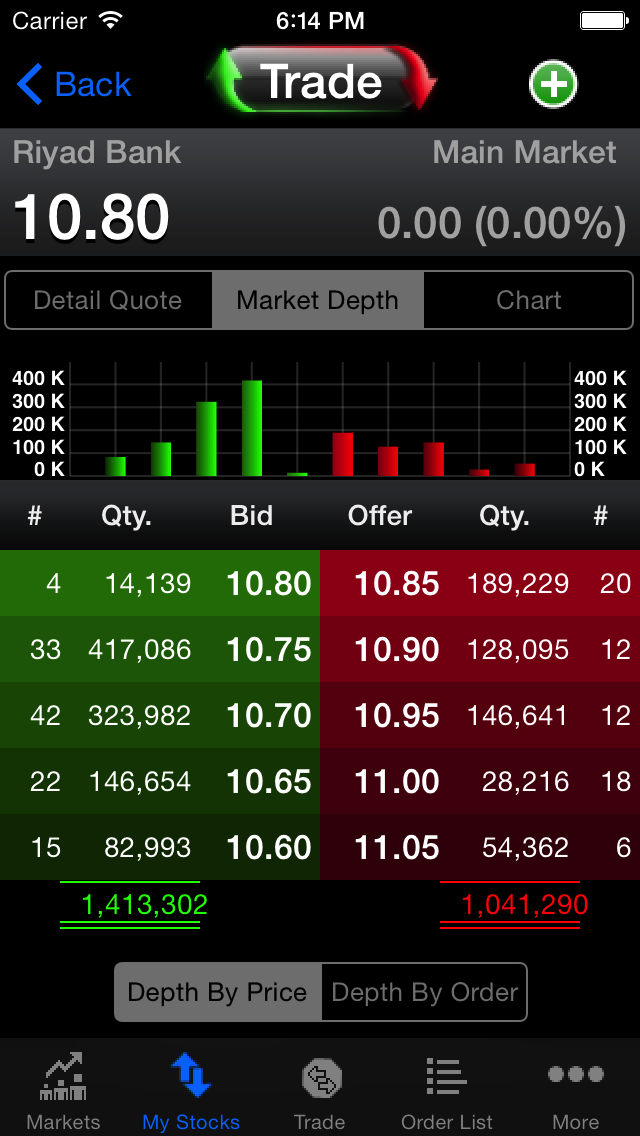The width and height of the screenshot is (640, 1136).
Task: Select the 10.80 bid row
Action: pyautogui.click(x=159, y=583)
